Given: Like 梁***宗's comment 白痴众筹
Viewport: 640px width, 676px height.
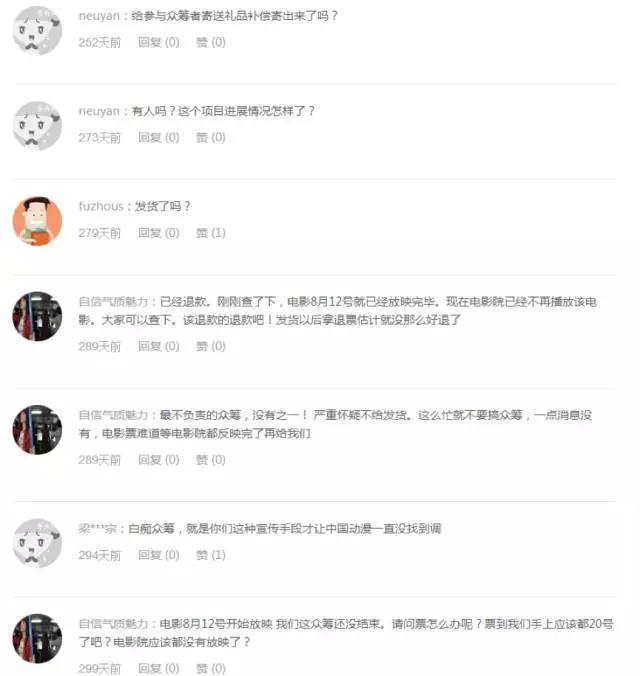Looking at the screenshot, I should coord(211,555).
